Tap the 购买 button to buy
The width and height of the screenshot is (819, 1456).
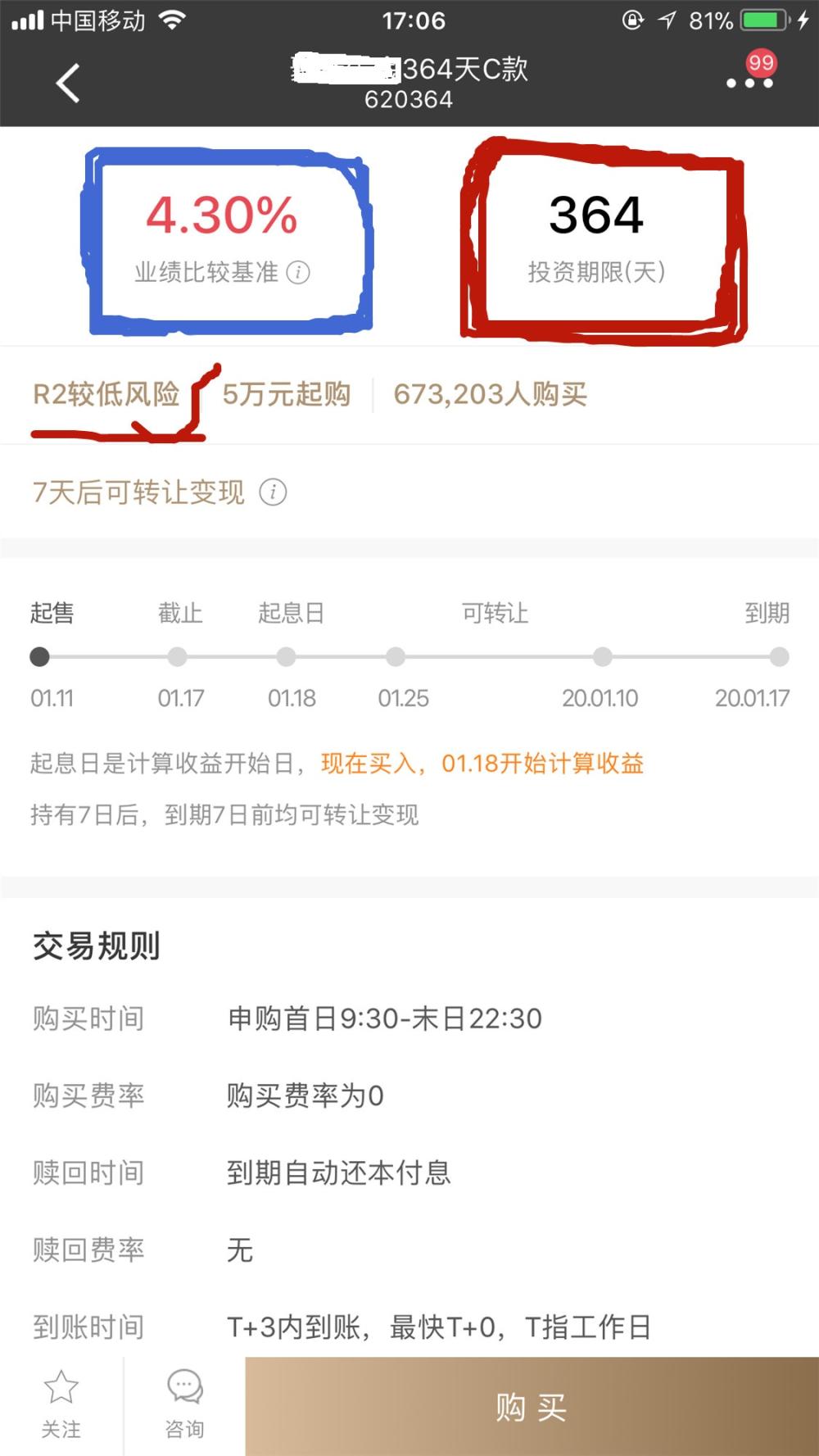point(532,1406)
